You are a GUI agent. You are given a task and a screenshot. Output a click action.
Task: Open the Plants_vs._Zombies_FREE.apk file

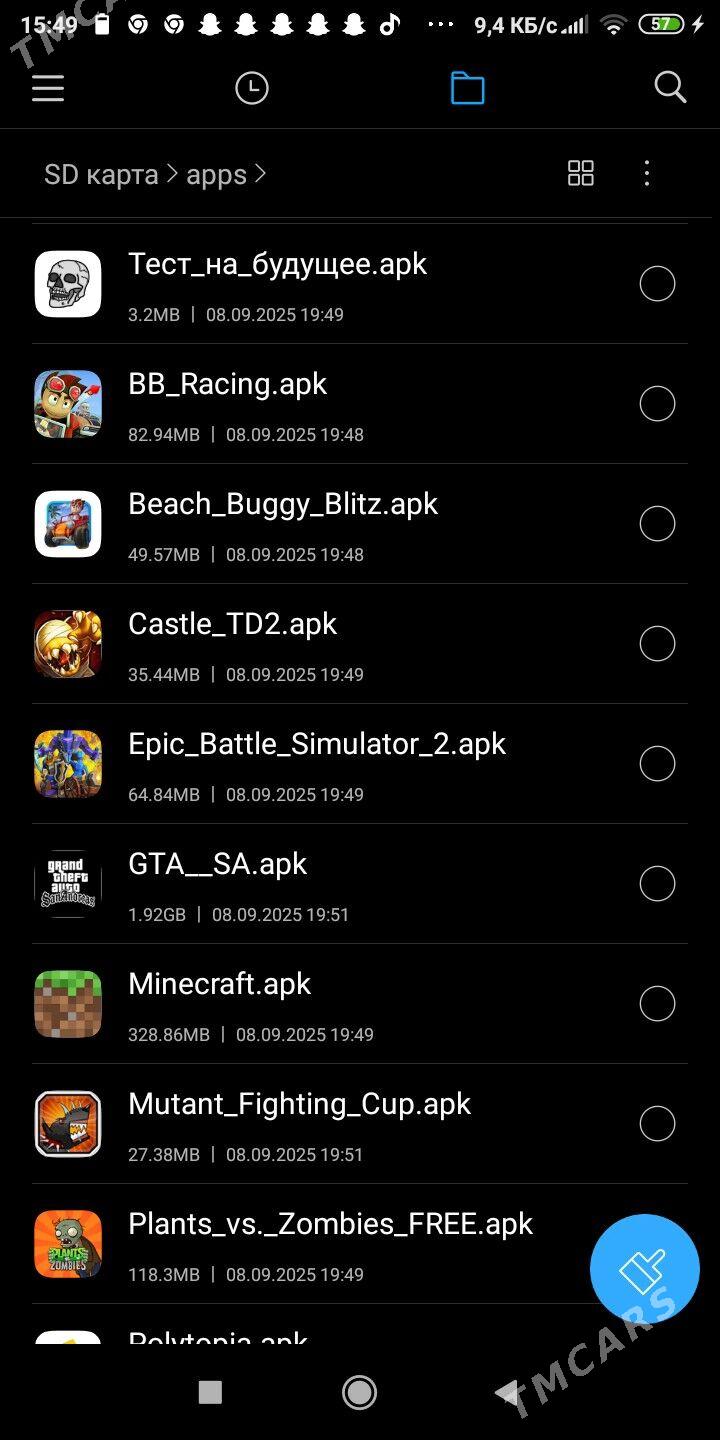click(330, 1224)
